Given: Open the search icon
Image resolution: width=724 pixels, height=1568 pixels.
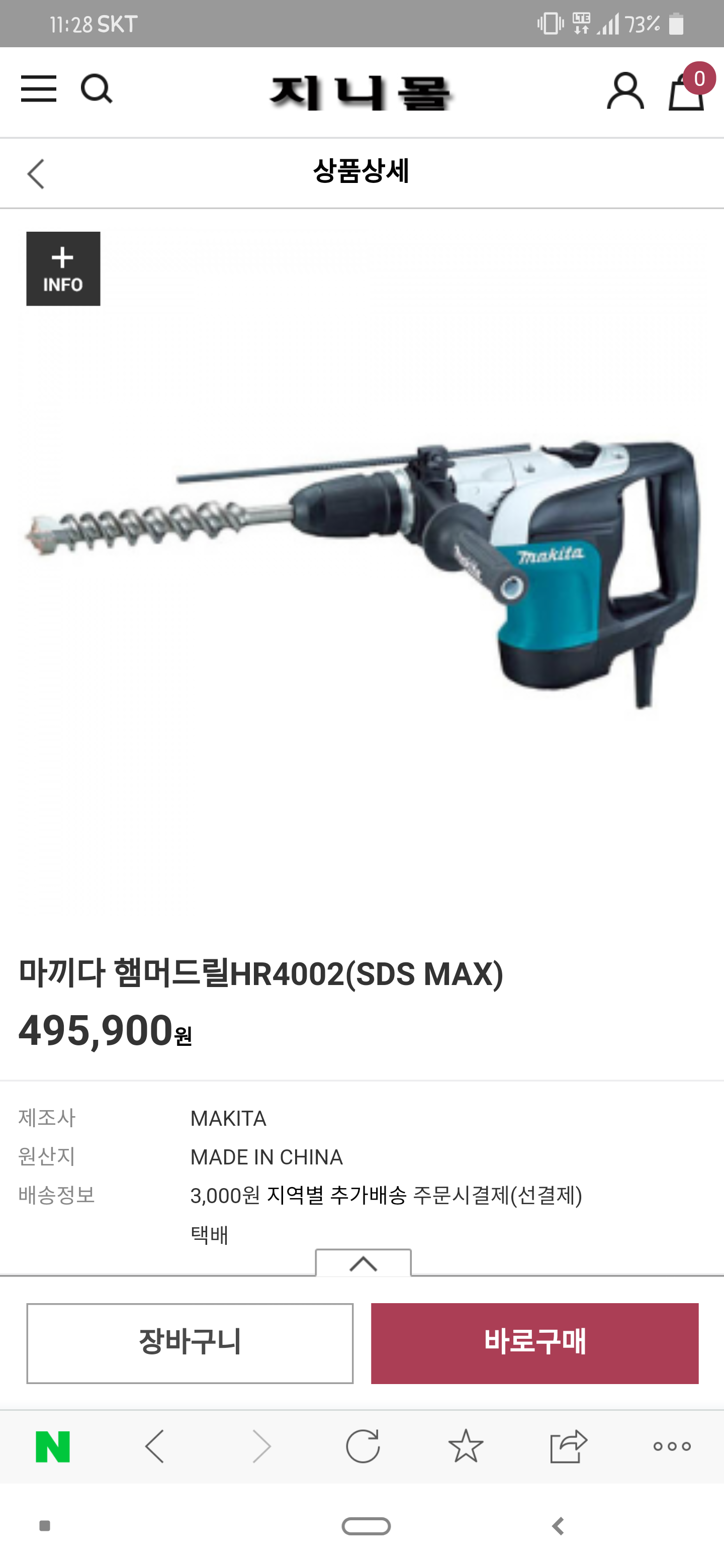Looking at the screenshot, I should 96,89.
